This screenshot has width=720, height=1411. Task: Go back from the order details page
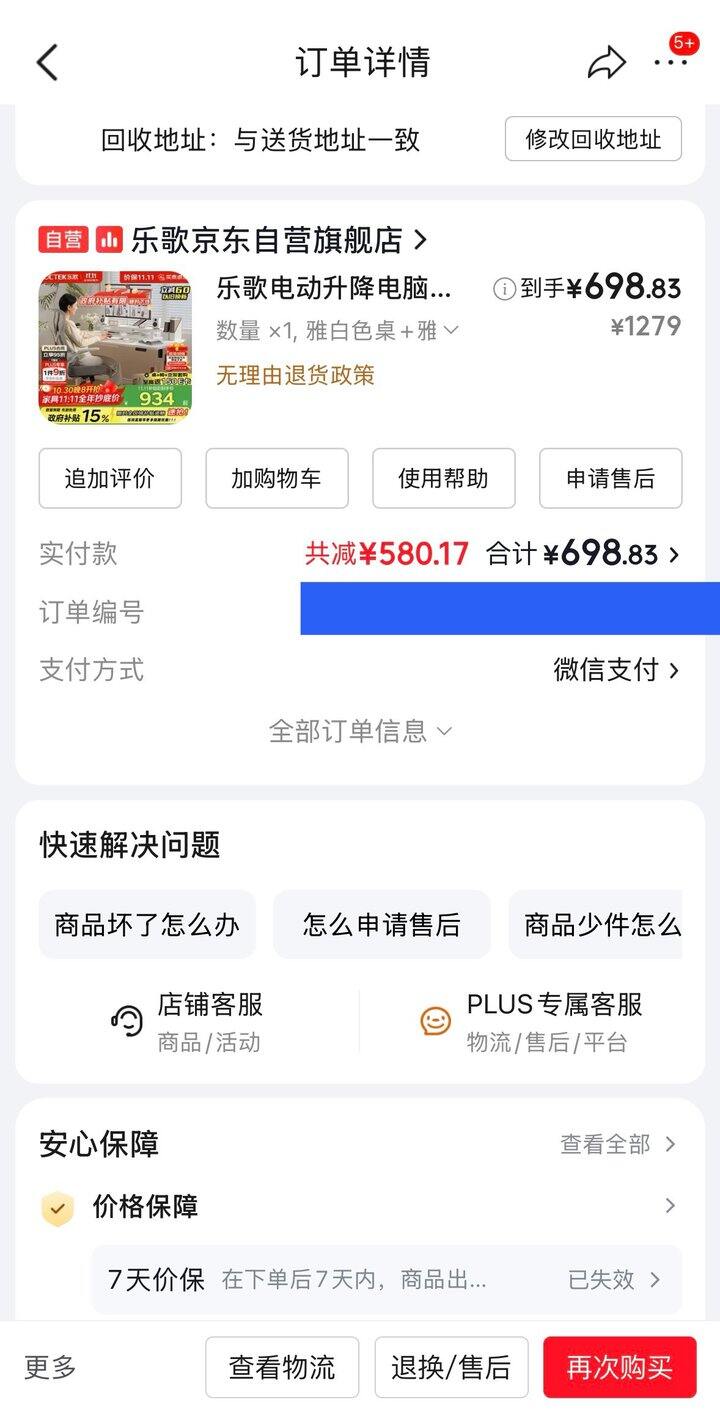[x=47, y=62]
